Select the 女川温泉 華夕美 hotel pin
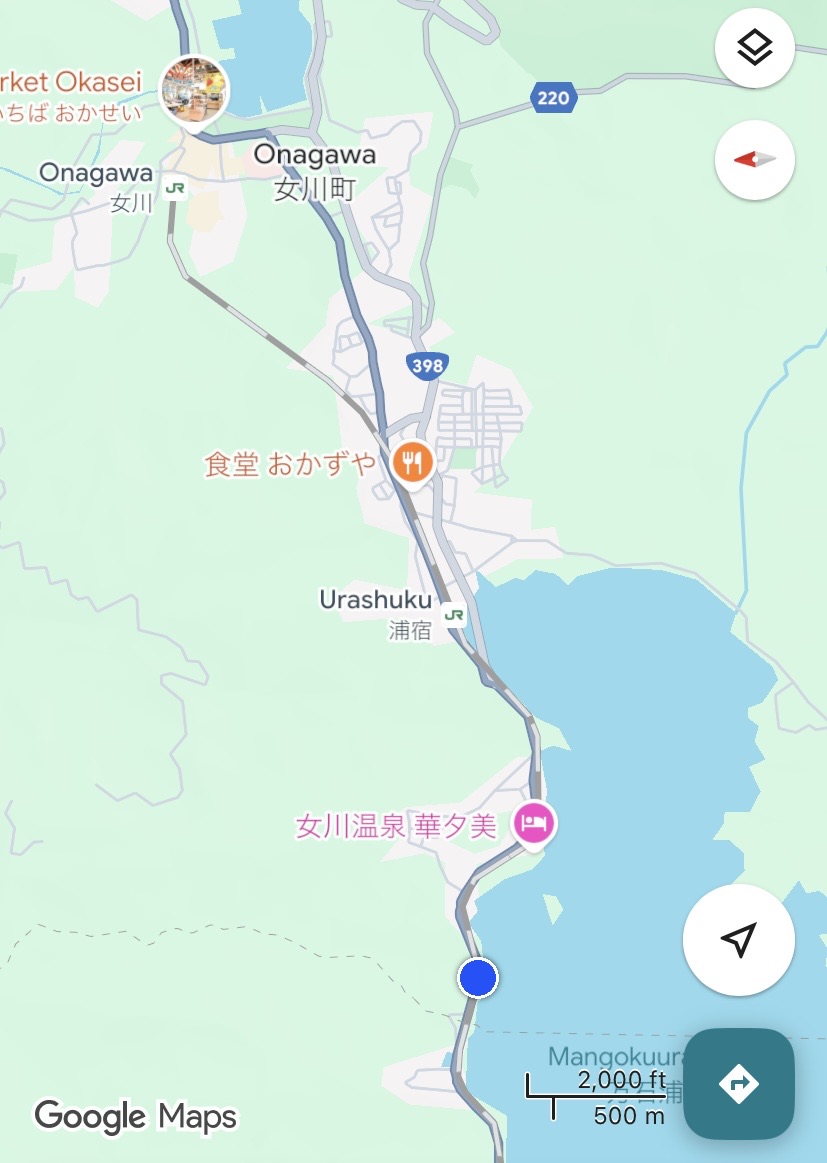The image size is (827, 1163). (534, 825)
